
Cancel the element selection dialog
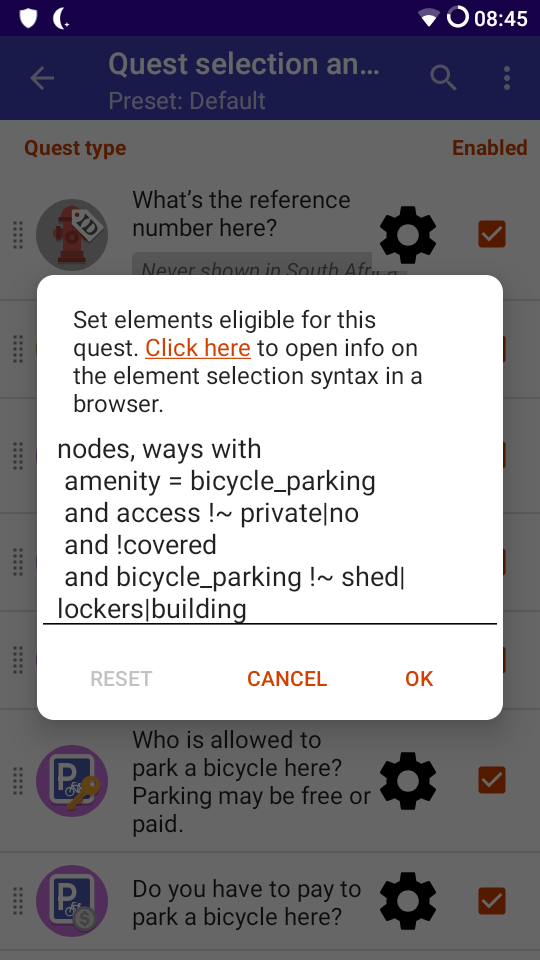(x=287, y=678)
